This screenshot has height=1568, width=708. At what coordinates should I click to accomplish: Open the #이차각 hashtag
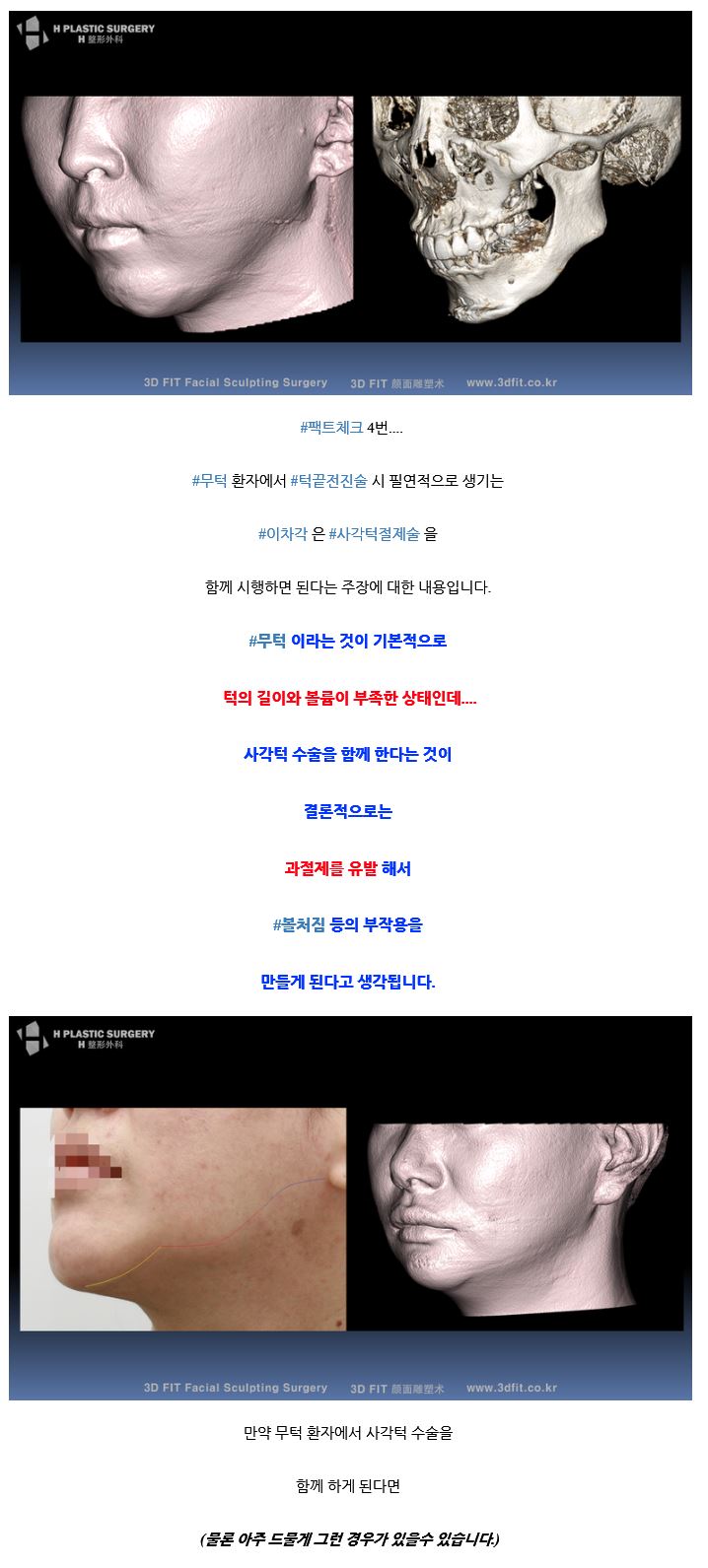[282, 534]
